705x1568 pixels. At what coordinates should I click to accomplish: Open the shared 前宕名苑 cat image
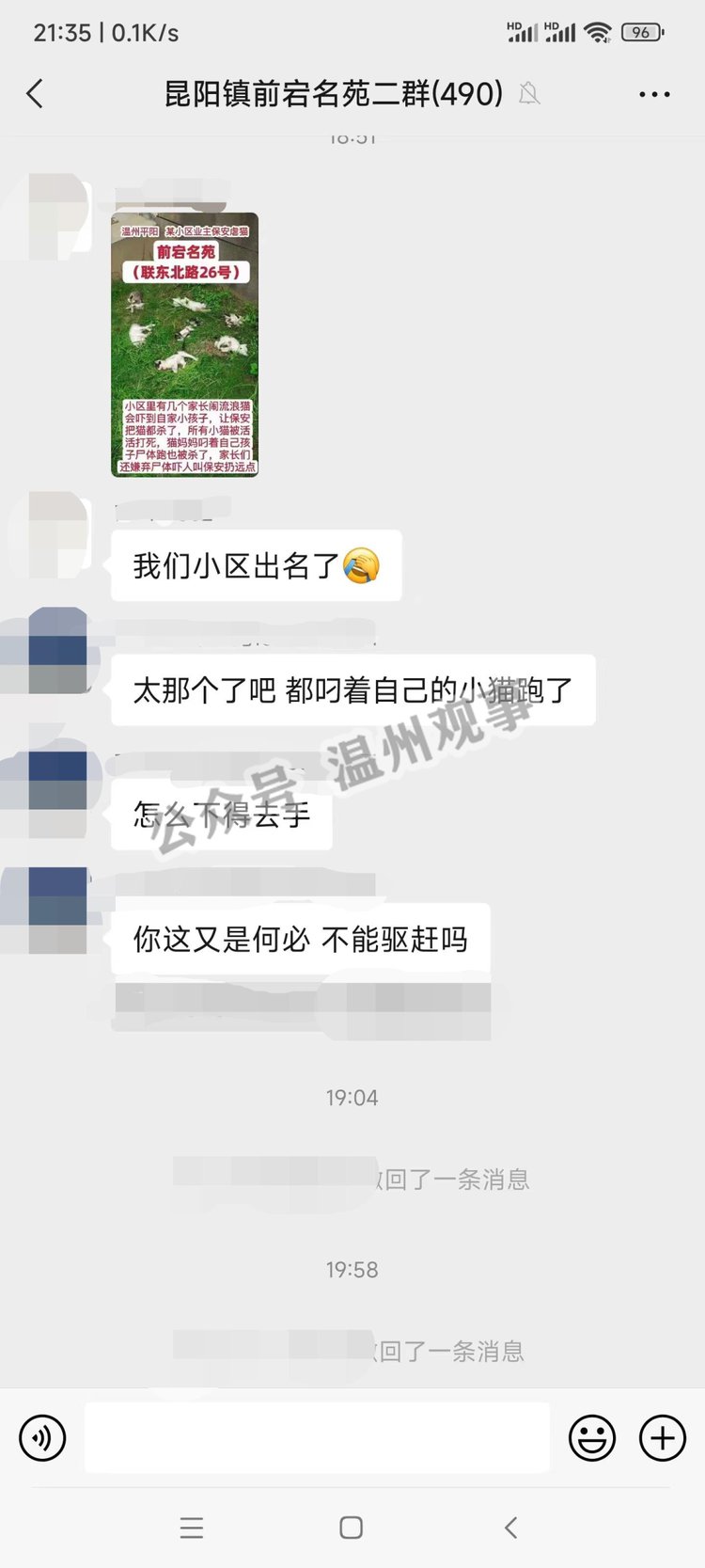(x=185, y=344)
